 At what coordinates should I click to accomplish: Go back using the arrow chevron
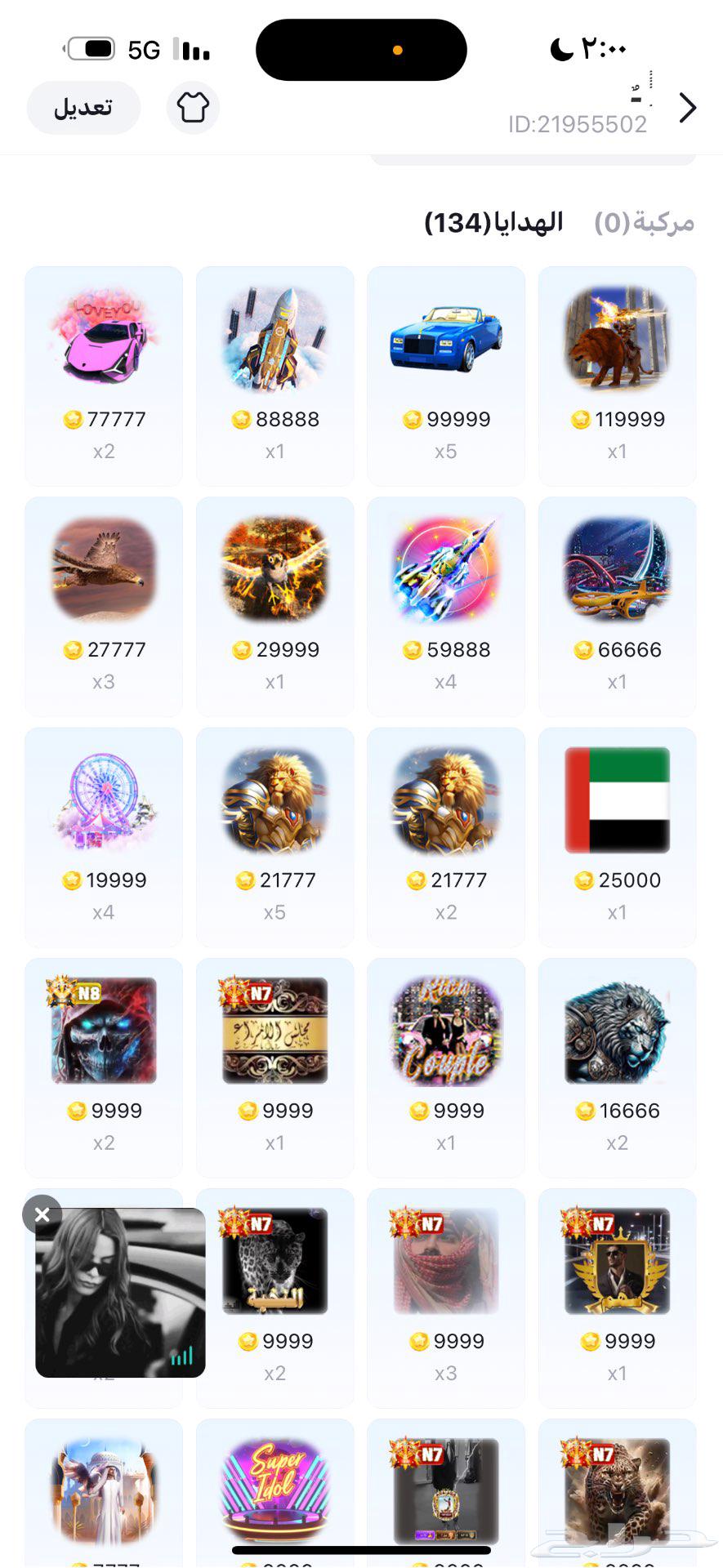tap(688, 108)
